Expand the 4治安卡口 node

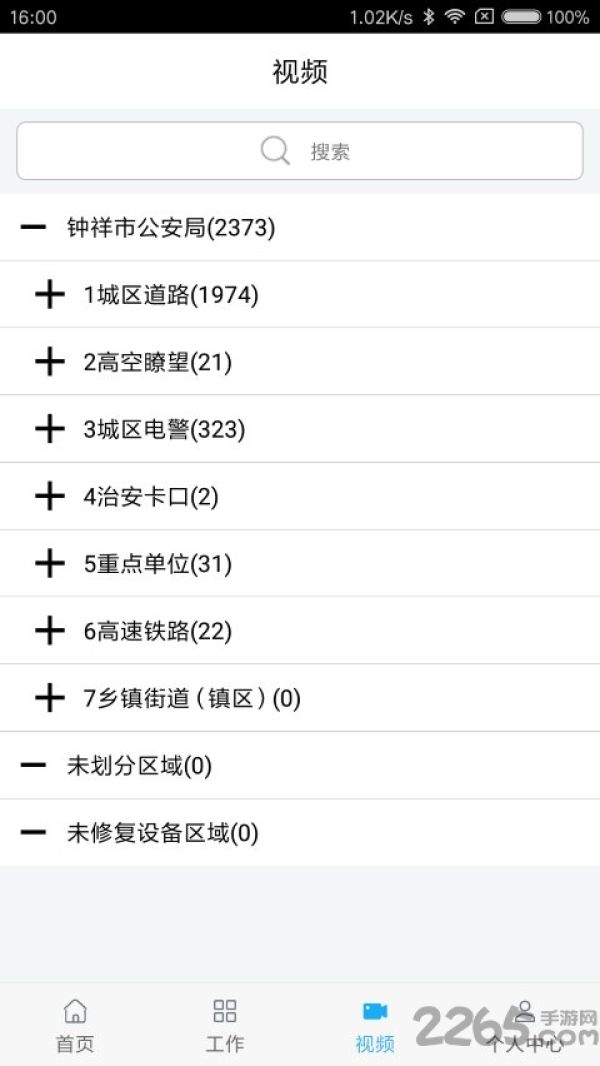coord(50,496)
